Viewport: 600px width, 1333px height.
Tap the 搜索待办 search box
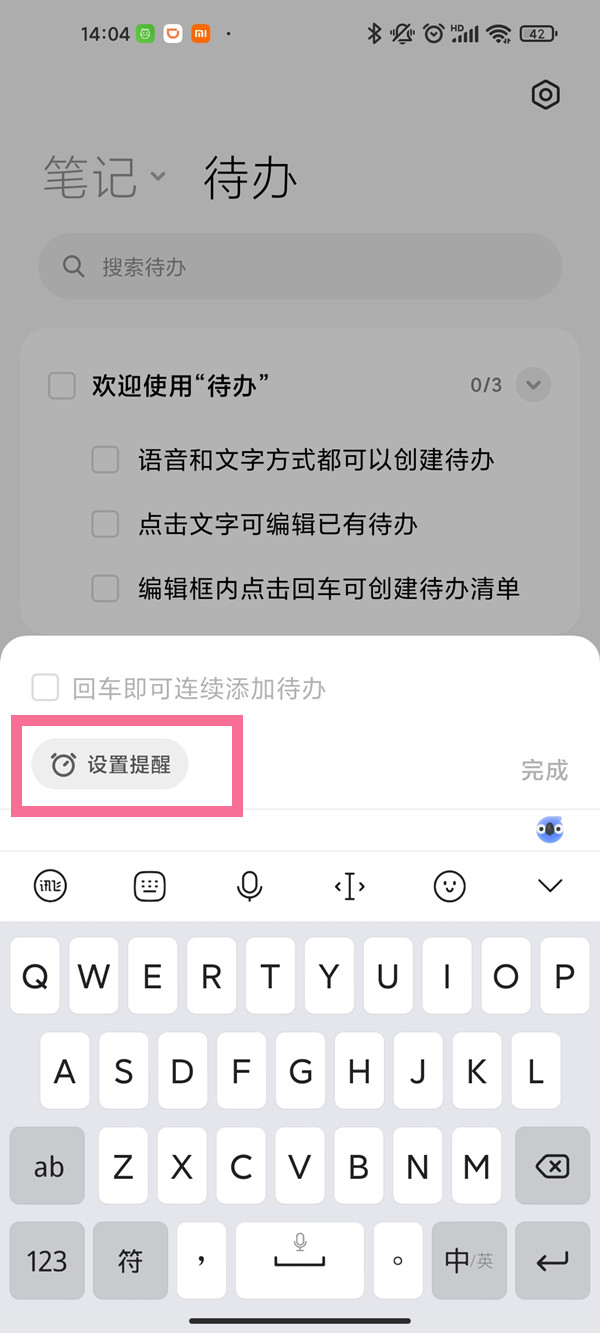click(x=300, y=267)
